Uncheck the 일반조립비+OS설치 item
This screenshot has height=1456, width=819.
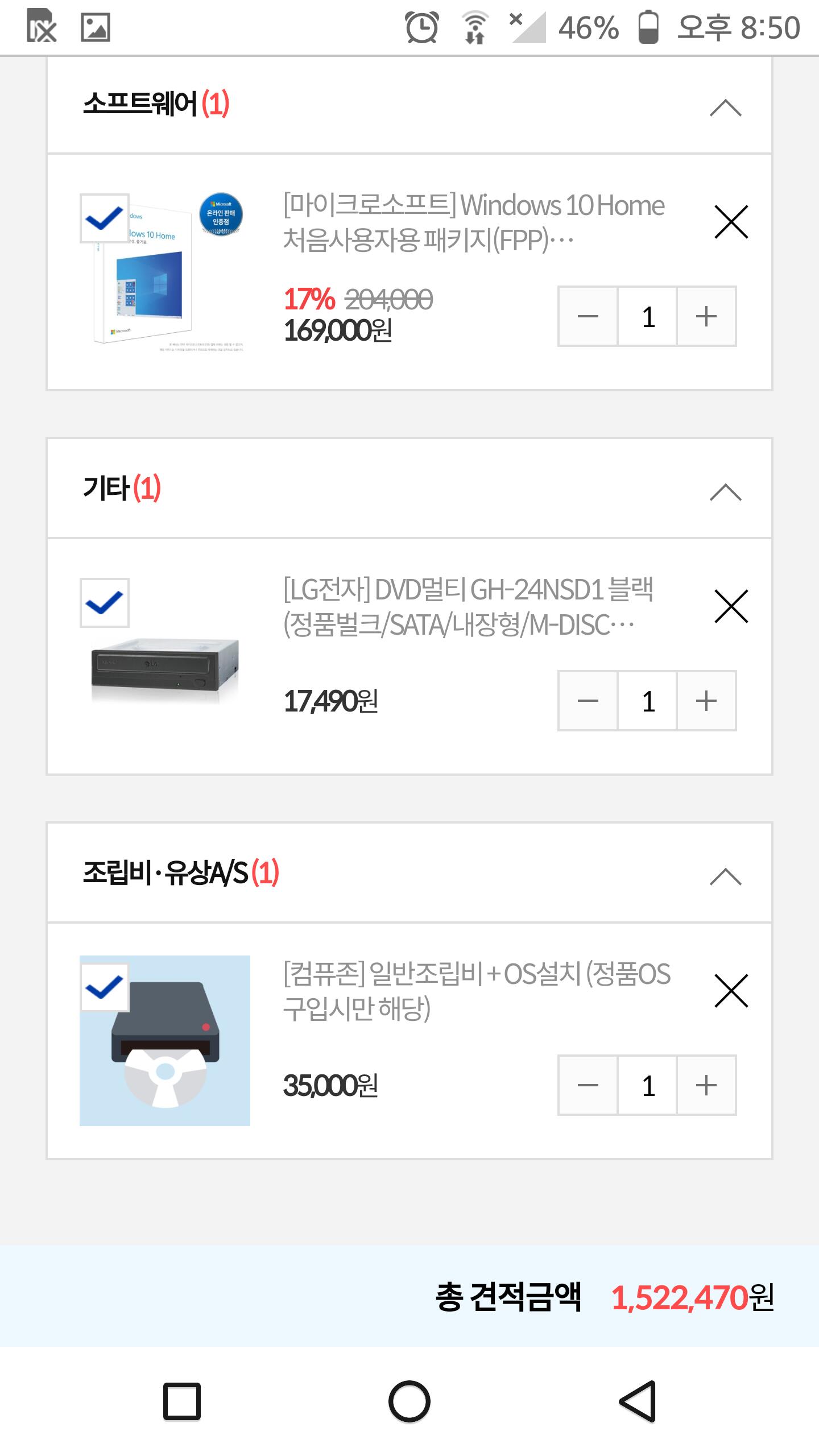[x=104, y=987]
